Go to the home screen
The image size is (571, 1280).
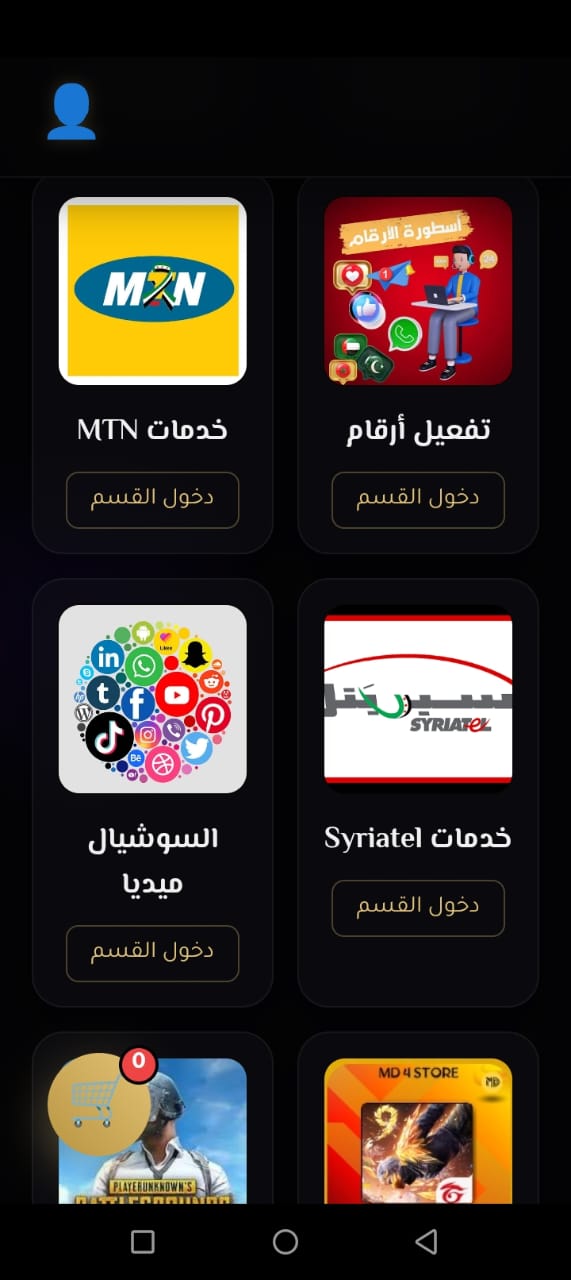point(285,1242)
